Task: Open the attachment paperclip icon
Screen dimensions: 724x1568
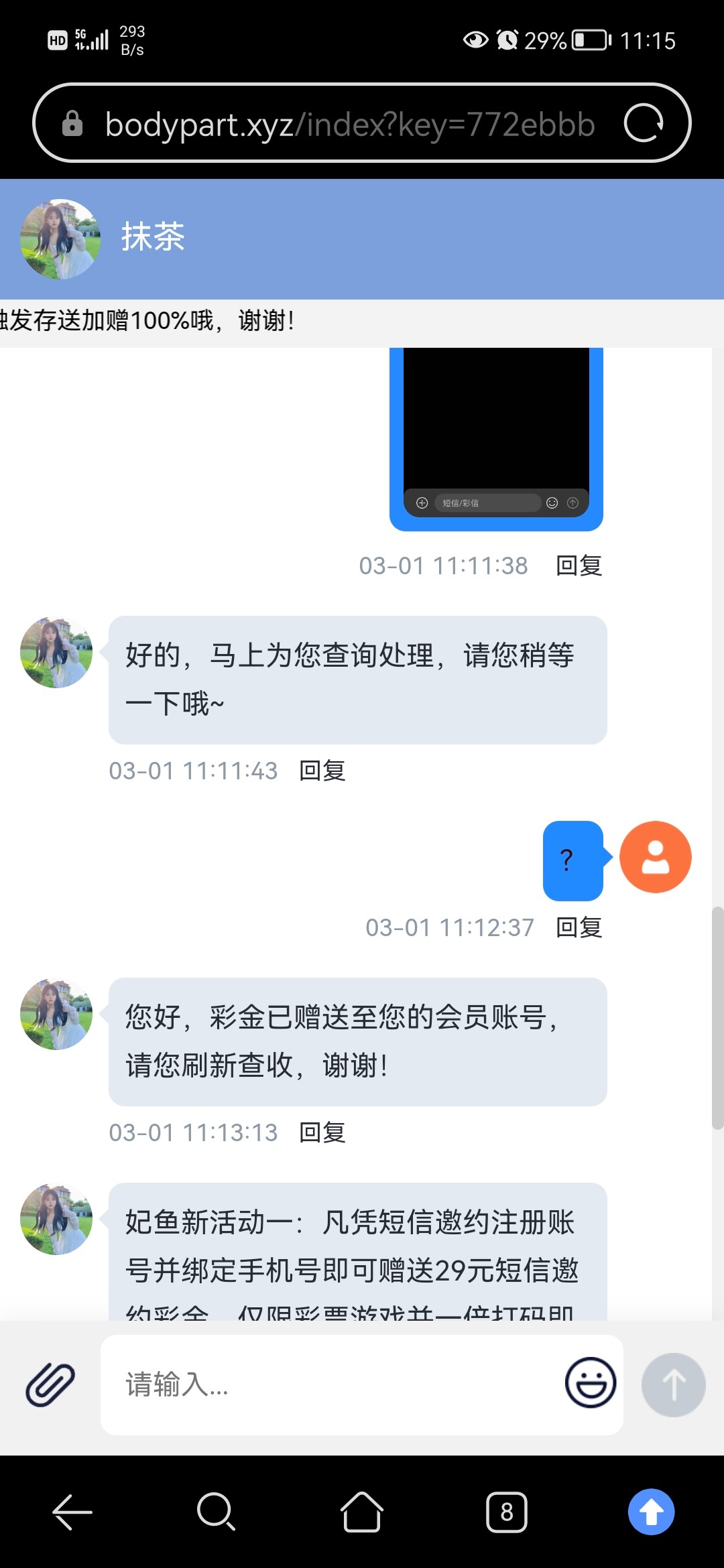Action: pos(50,1384)
